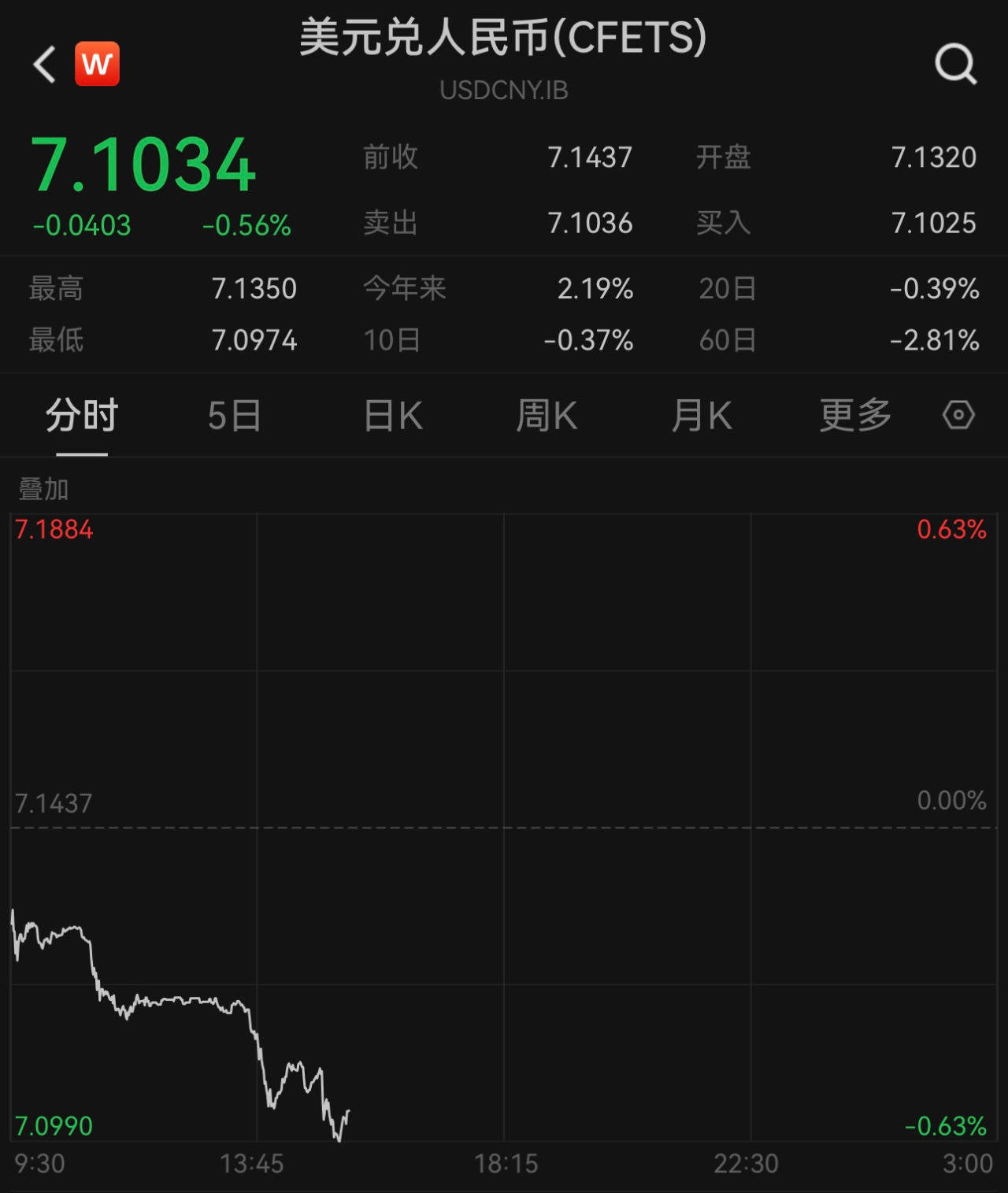Switch to the 分时 intraday tab
This screenshot has width=1008, height=1193.
coord(80,416)
